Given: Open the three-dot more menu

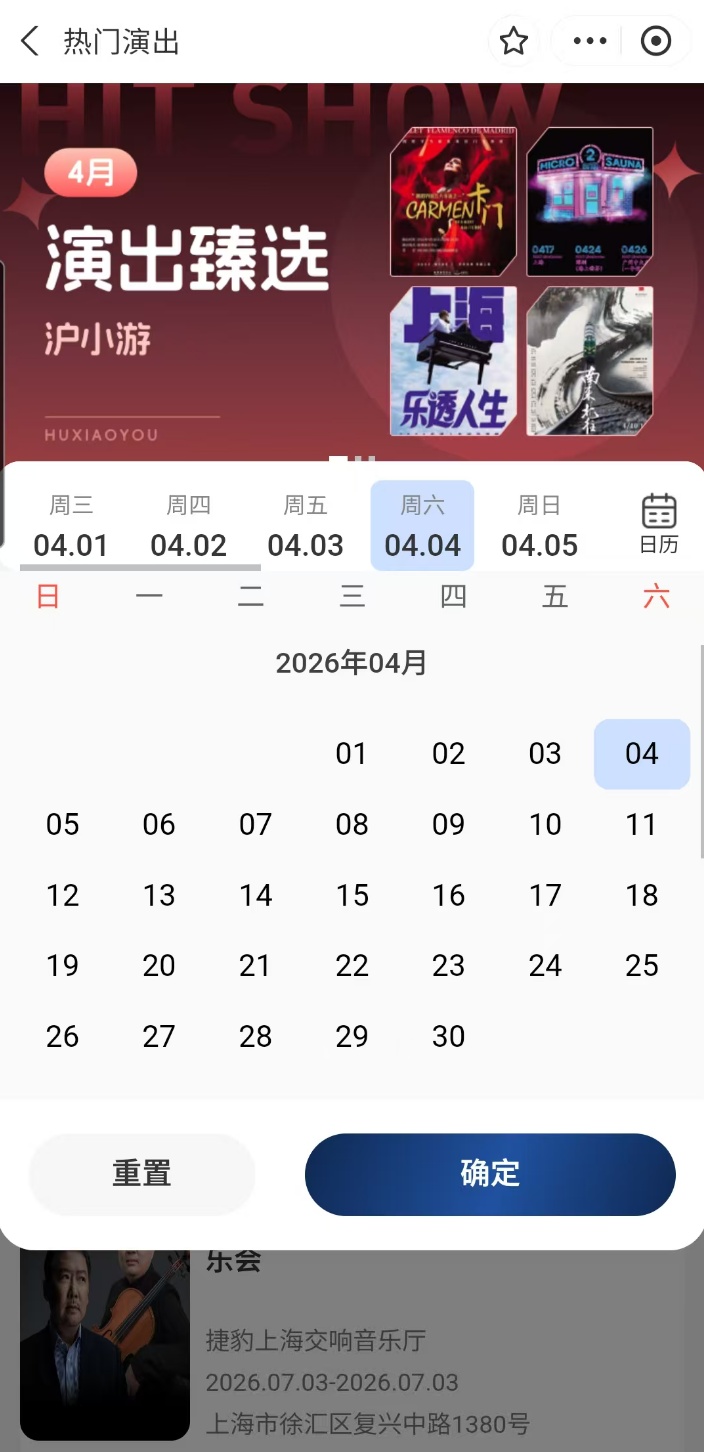Looking at the screenshot, I should [590, 41].
